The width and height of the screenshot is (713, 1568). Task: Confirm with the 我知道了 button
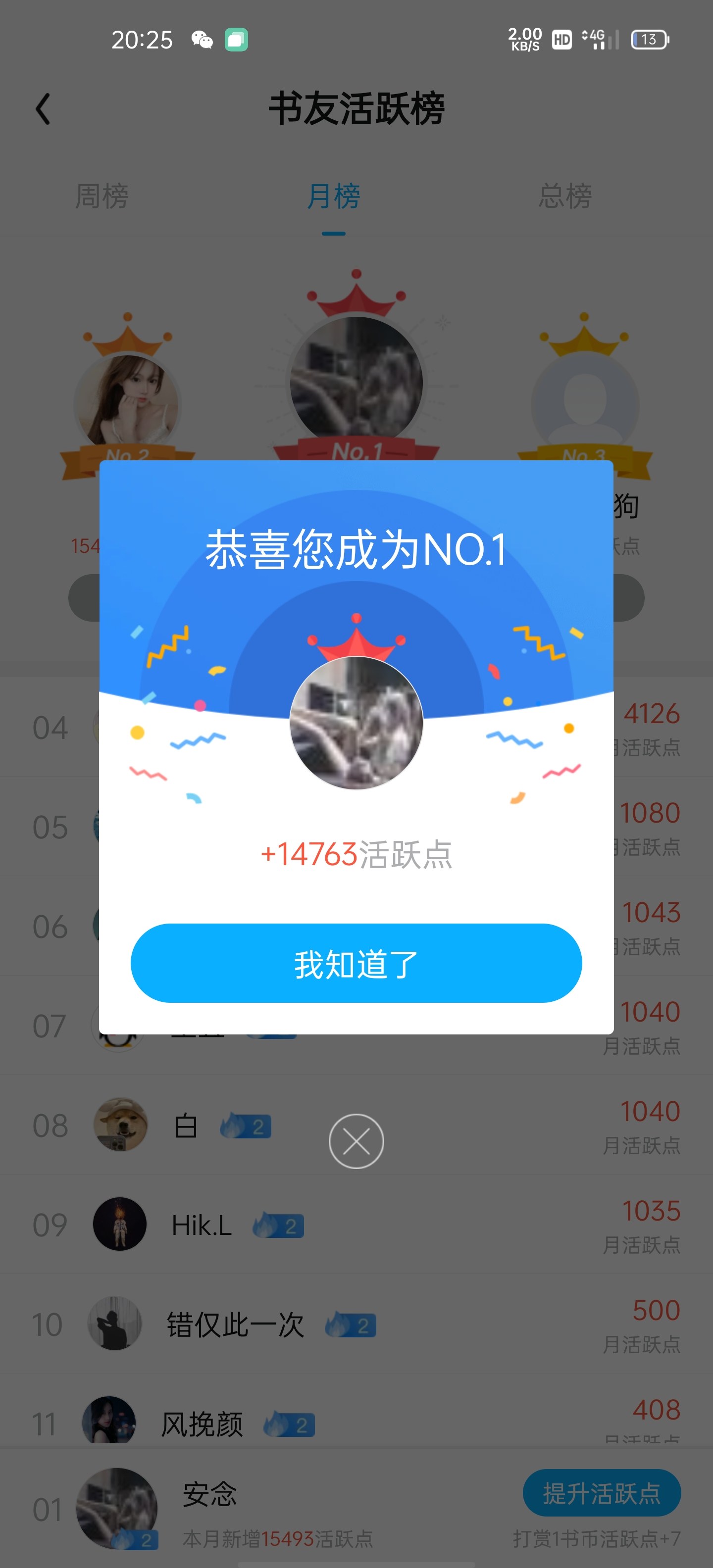click(x=356, y=963)
